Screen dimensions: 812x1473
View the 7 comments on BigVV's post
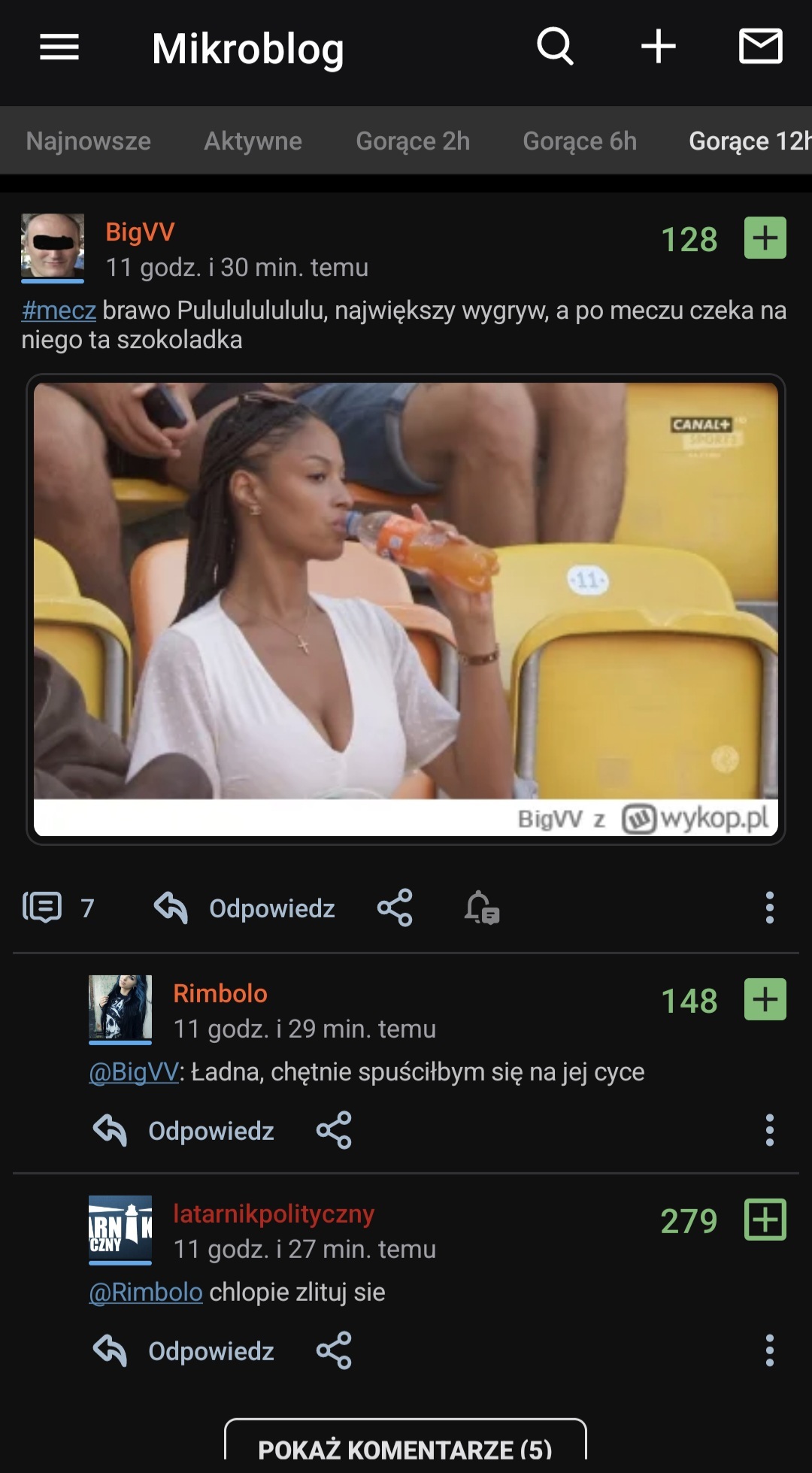point(59,908)
